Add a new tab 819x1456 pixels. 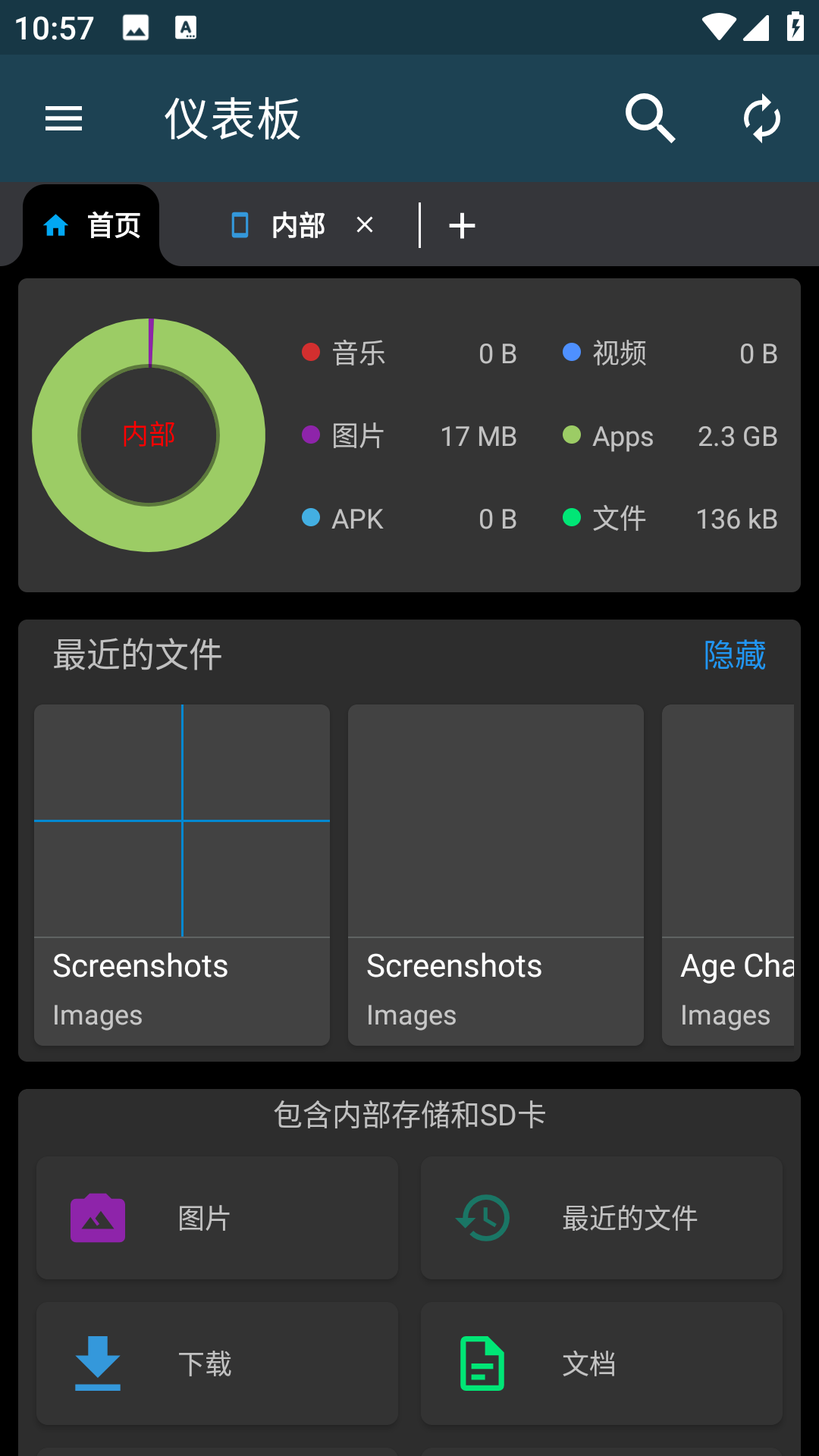[x=462, y=225]
